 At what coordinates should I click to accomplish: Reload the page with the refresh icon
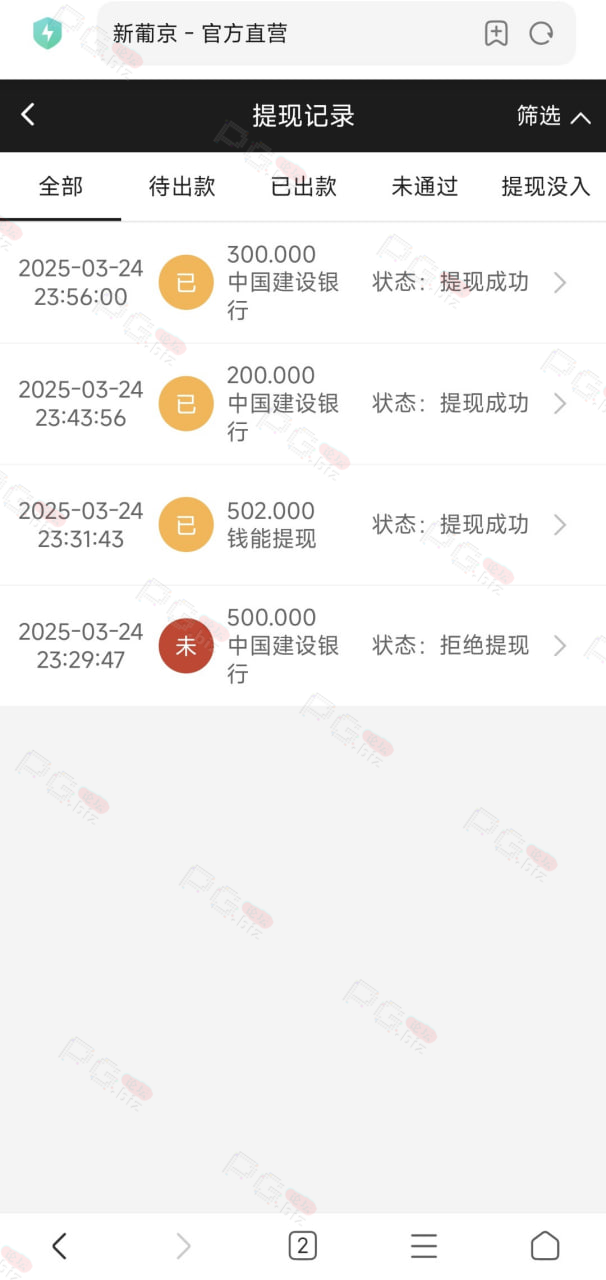(541, 33)
